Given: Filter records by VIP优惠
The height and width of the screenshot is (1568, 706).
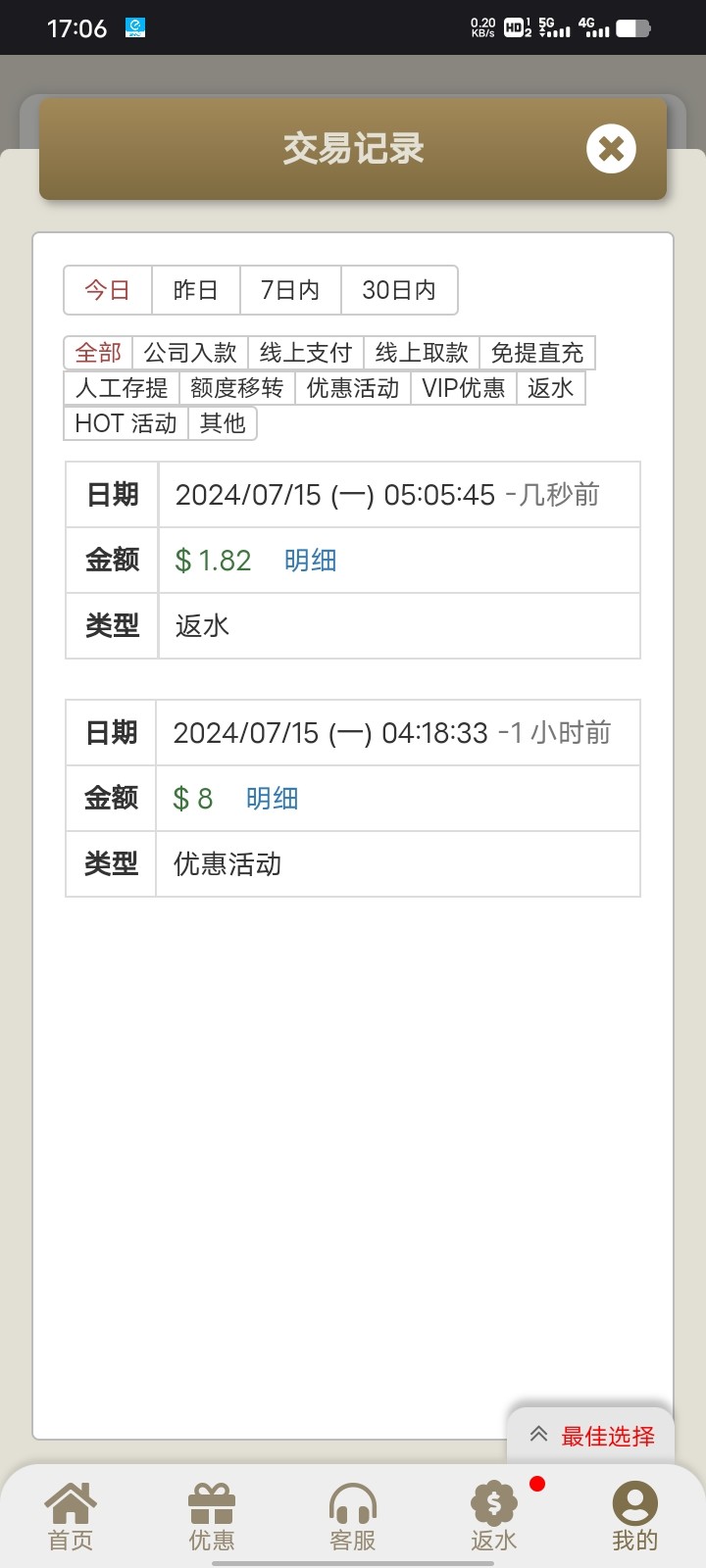Looking at the screenshot, I should point(464,388).
